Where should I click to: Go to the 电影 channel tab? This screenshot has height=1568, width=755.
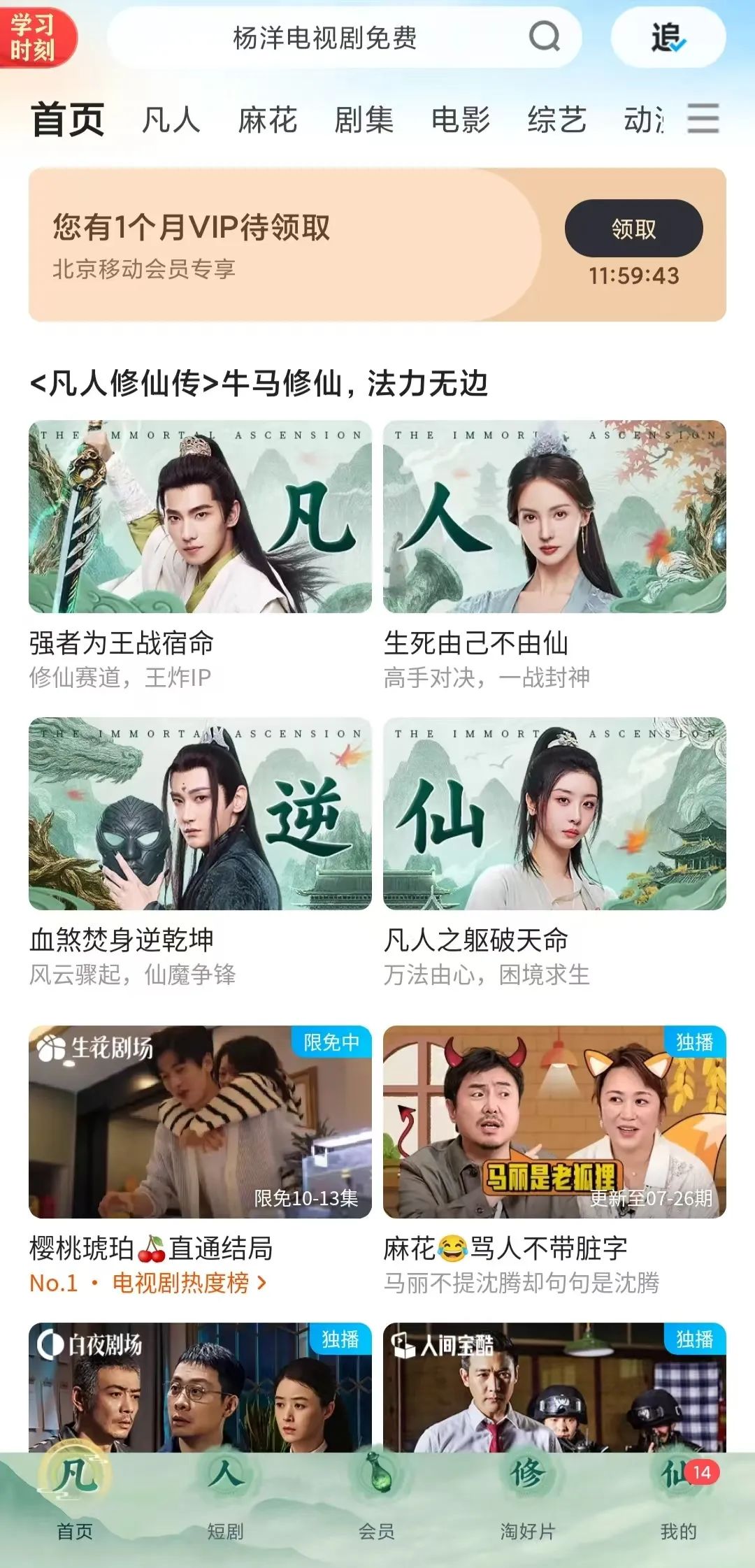460,120
